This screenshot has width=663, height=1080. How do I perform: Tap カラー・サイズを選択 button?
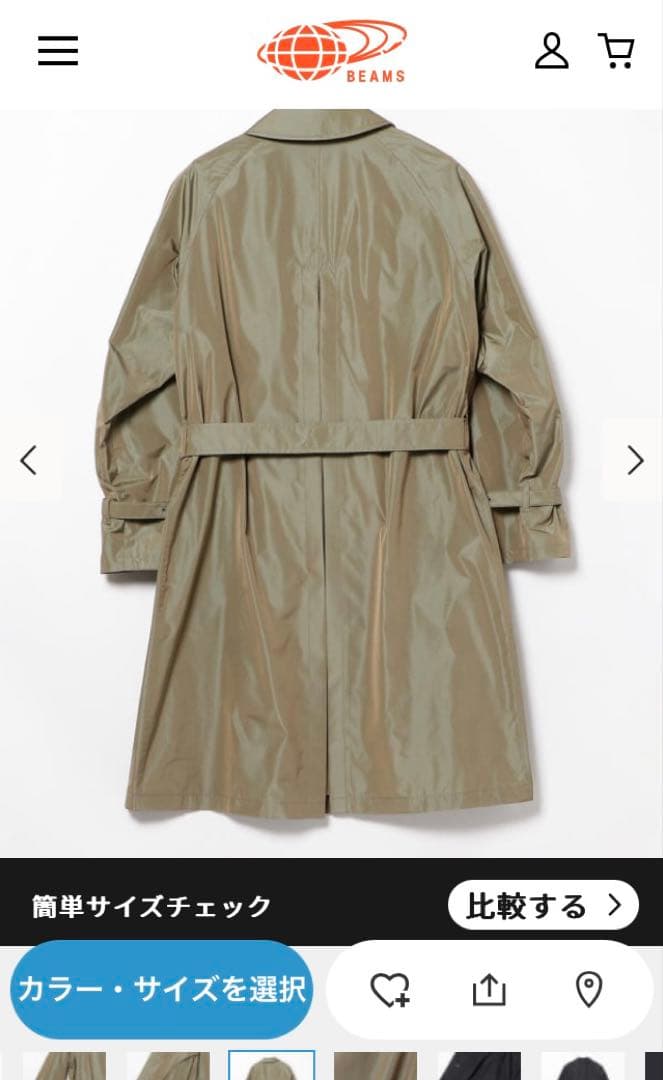(x=162, y=990)
